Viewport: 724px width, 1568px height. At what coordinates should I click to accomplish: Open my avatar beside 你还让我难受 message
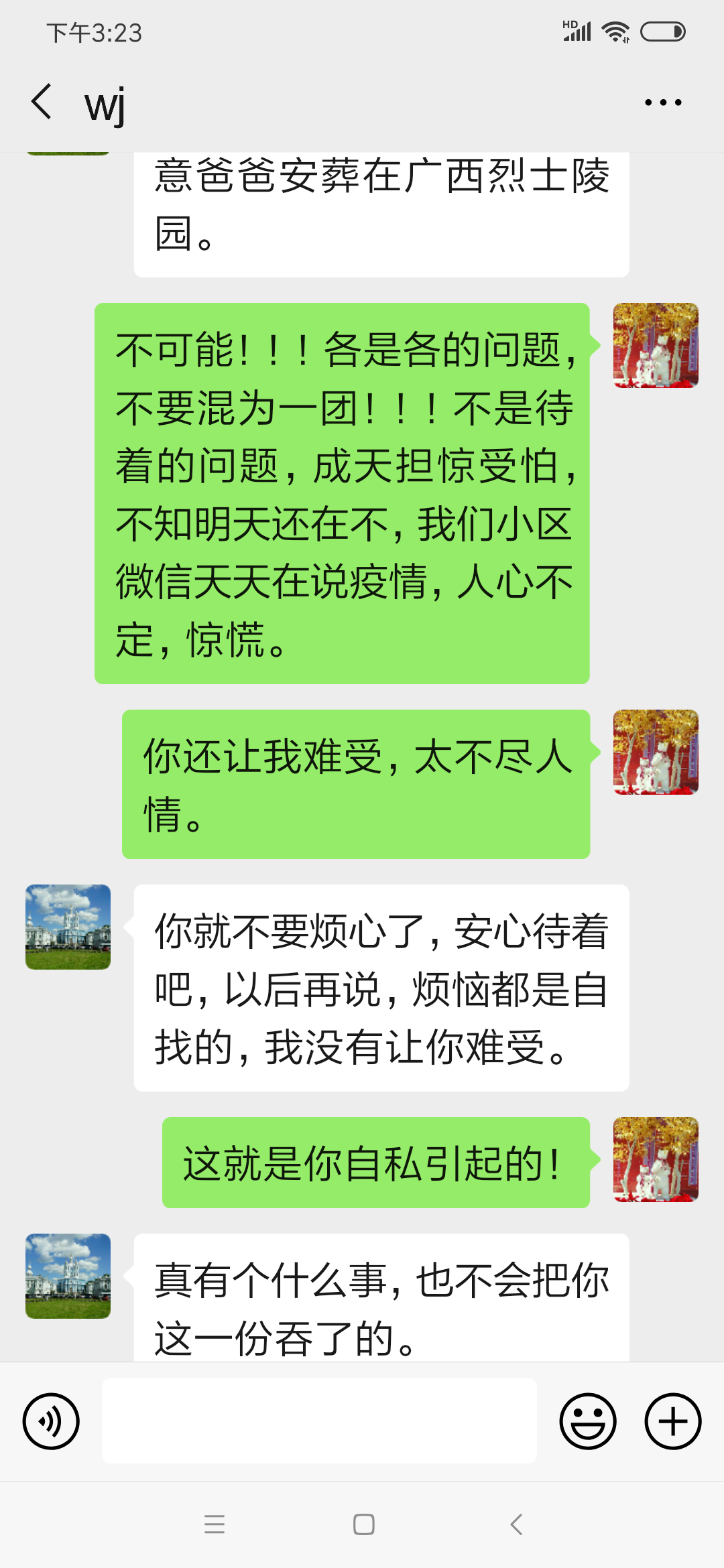point(656,752)
